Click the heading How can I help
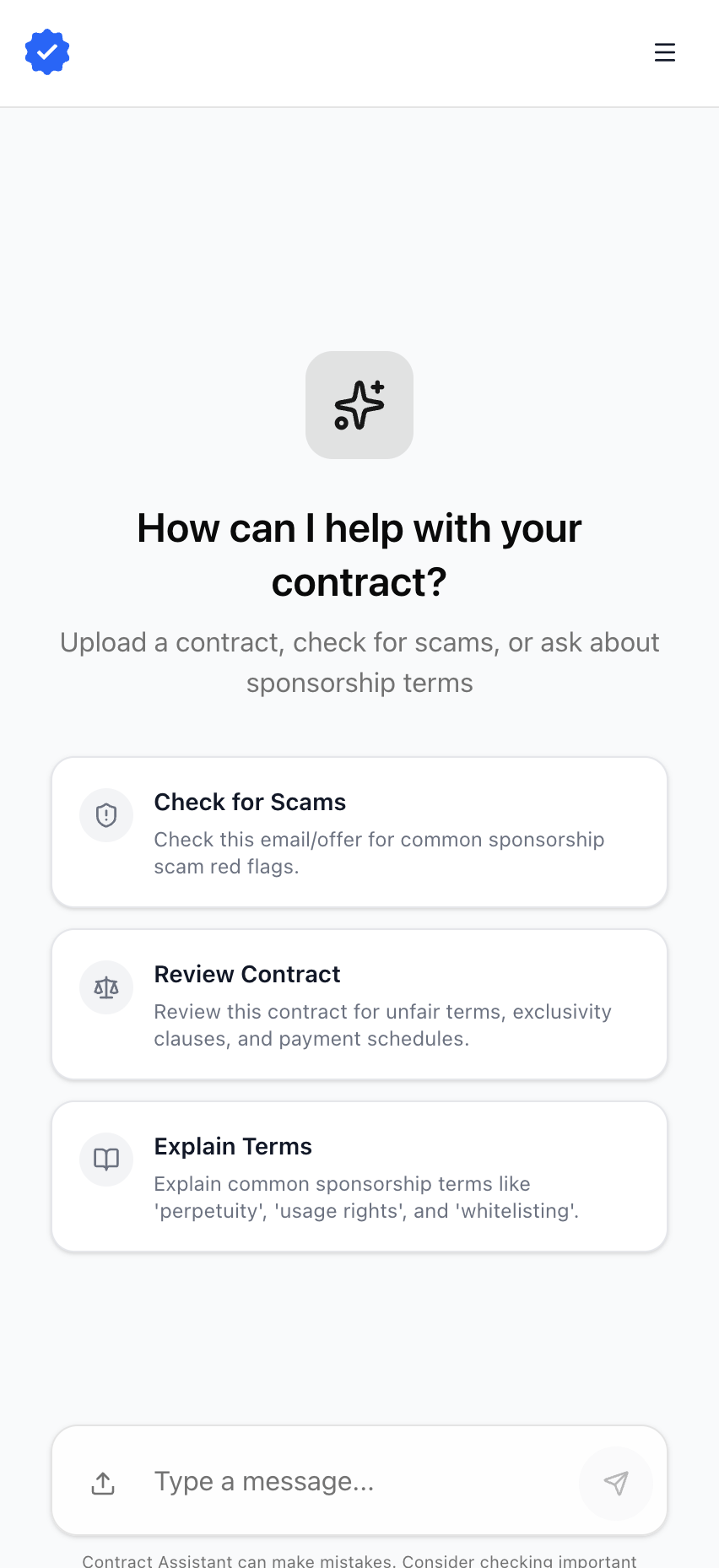This screenshot has width=719, height=1568. click(x=359, y=554)
